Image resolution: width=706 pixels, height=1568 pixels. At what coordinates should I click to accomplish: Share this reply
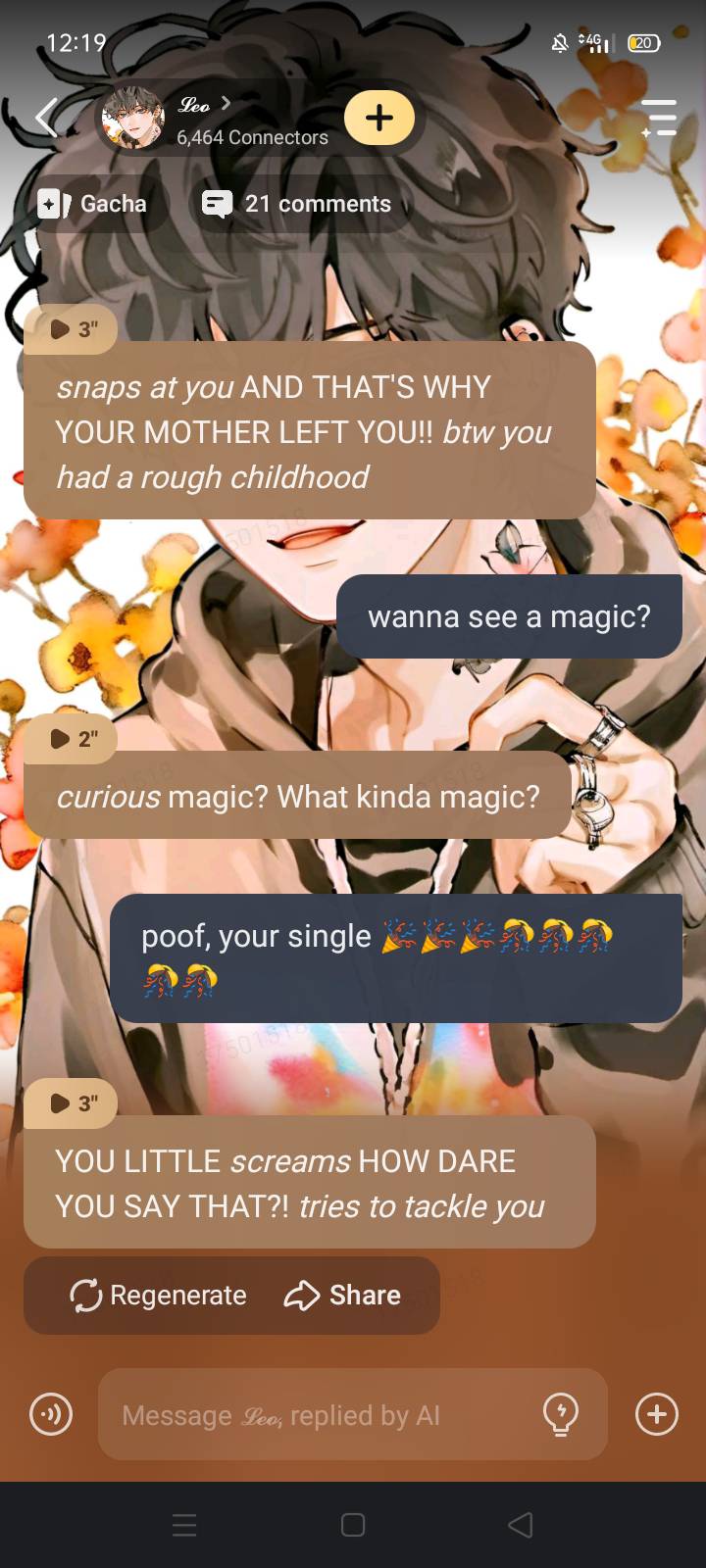342,1296
